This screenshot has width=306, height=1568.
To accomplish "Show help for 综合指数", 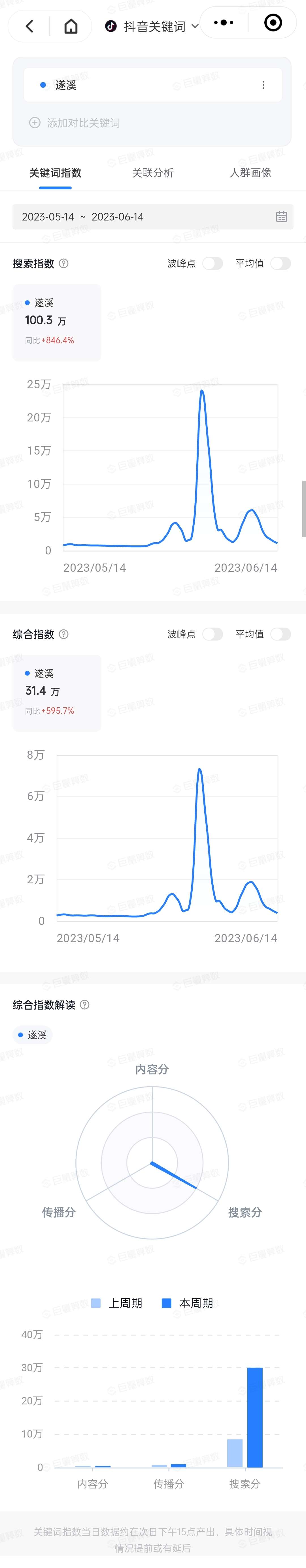I will point(64,634).
